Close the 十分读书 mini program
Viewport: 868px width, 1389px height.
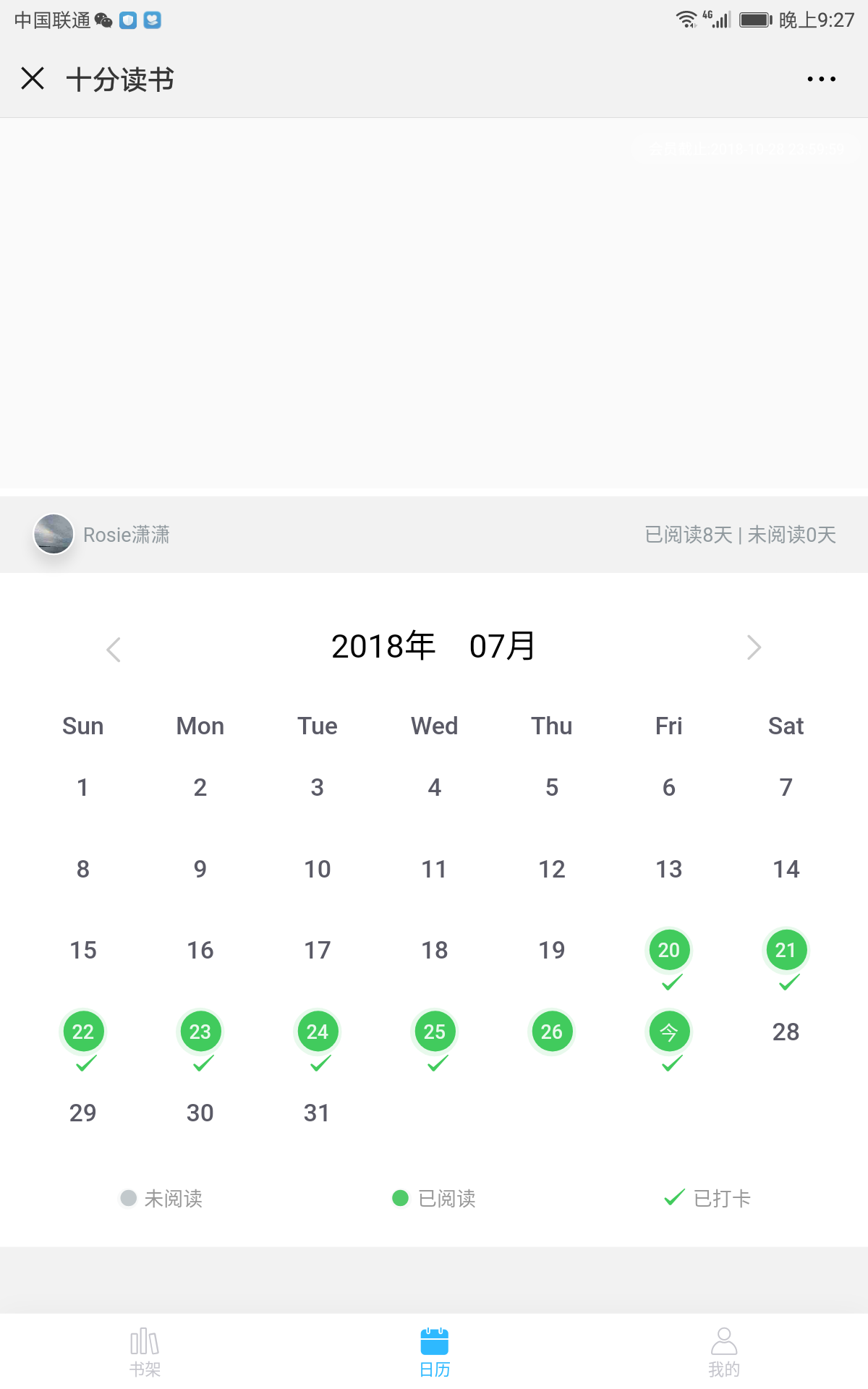click(x=33, y=78)
